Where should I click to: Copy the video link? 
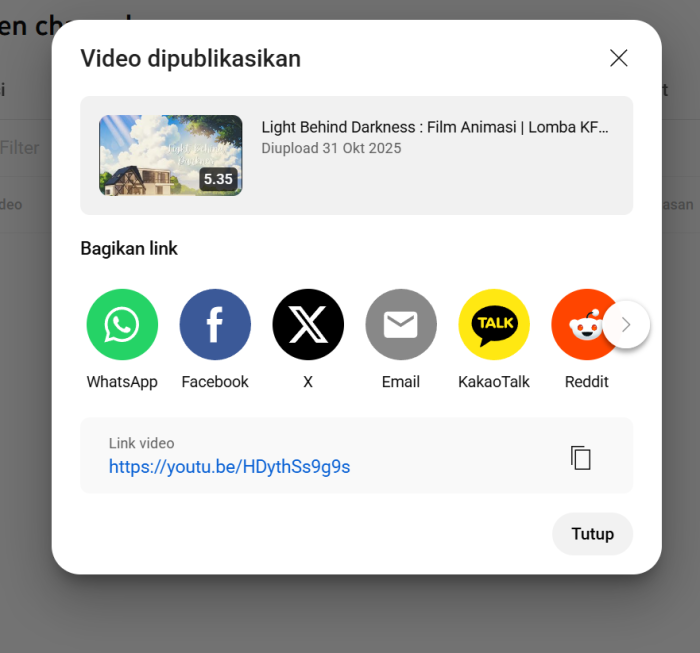(581, 458)
